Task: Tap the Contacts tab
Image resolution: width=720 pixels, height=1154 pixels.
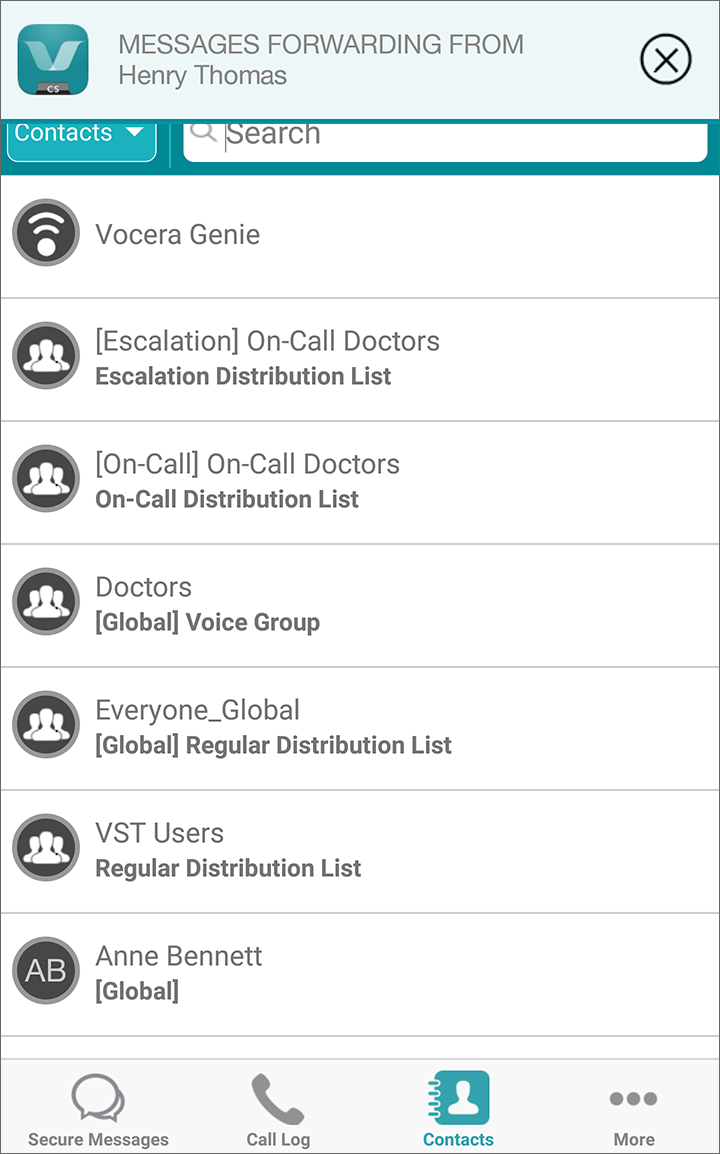Action: click(458, 1109)
